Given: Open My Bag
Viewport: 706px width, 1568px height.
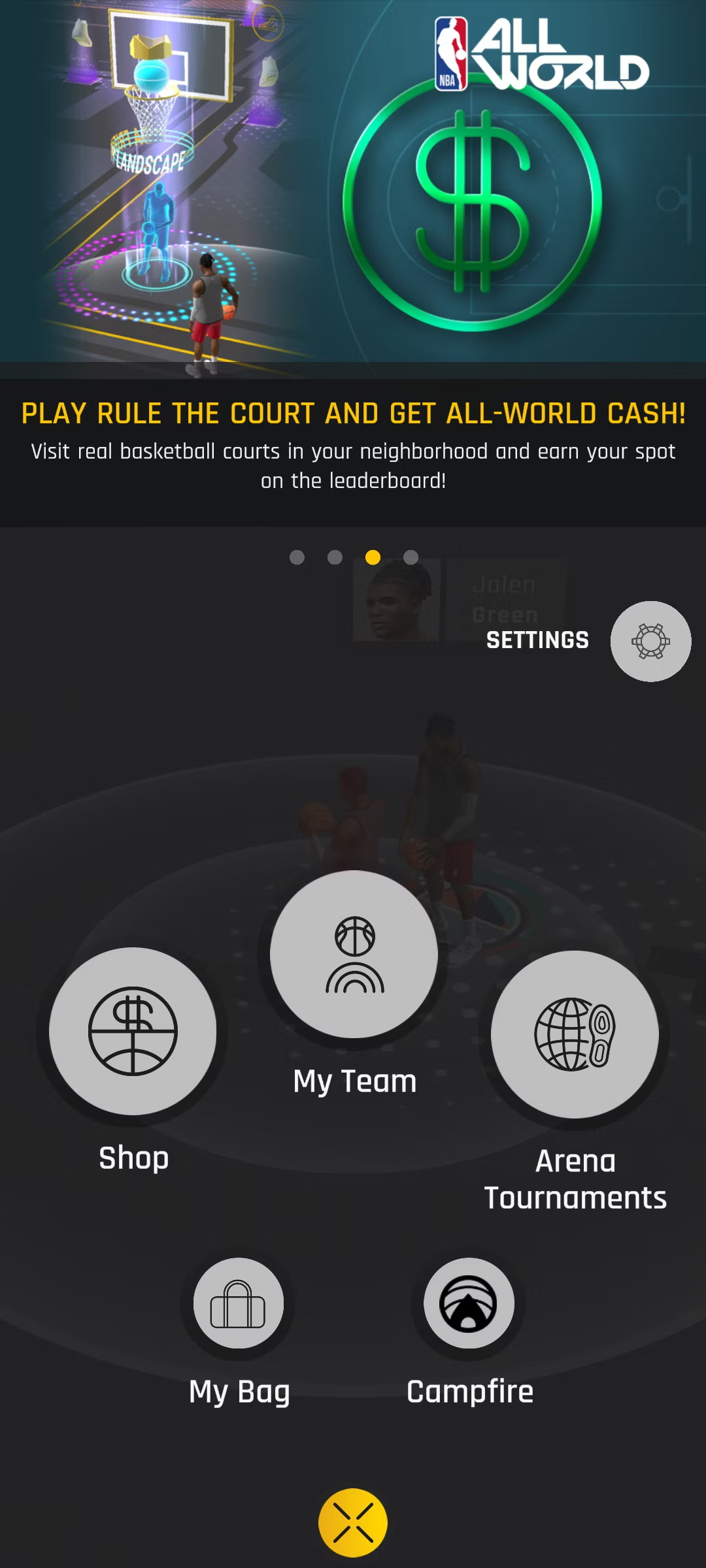Looking at the screenshot, I should coord(239,1303).
